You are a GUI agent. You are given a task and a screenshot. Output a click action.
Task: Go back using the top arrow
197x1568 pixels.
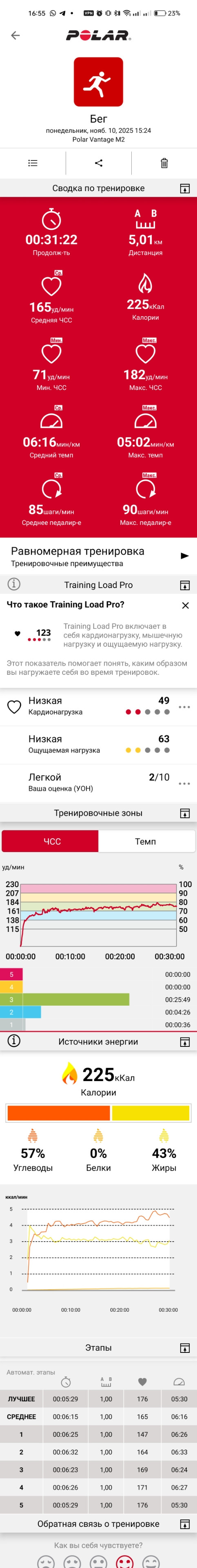[x=16, y=36]
